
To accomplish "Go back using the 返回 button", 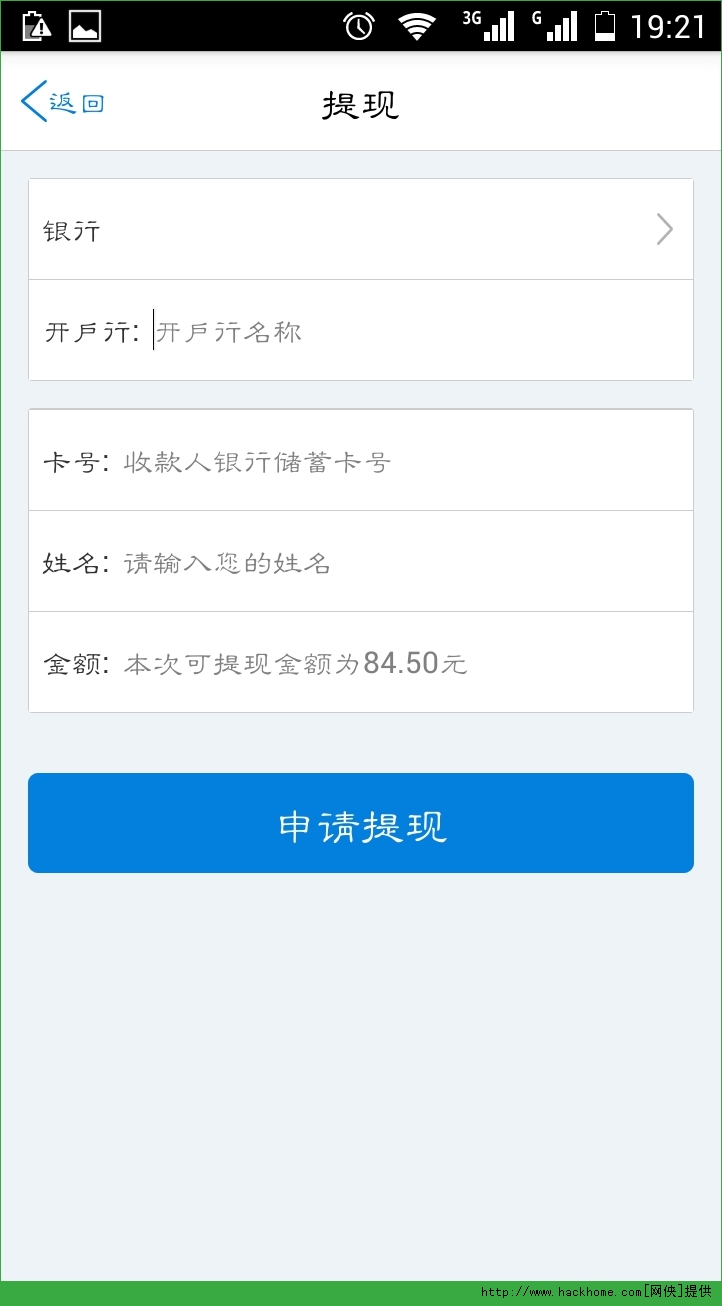I will click(63, 103).
